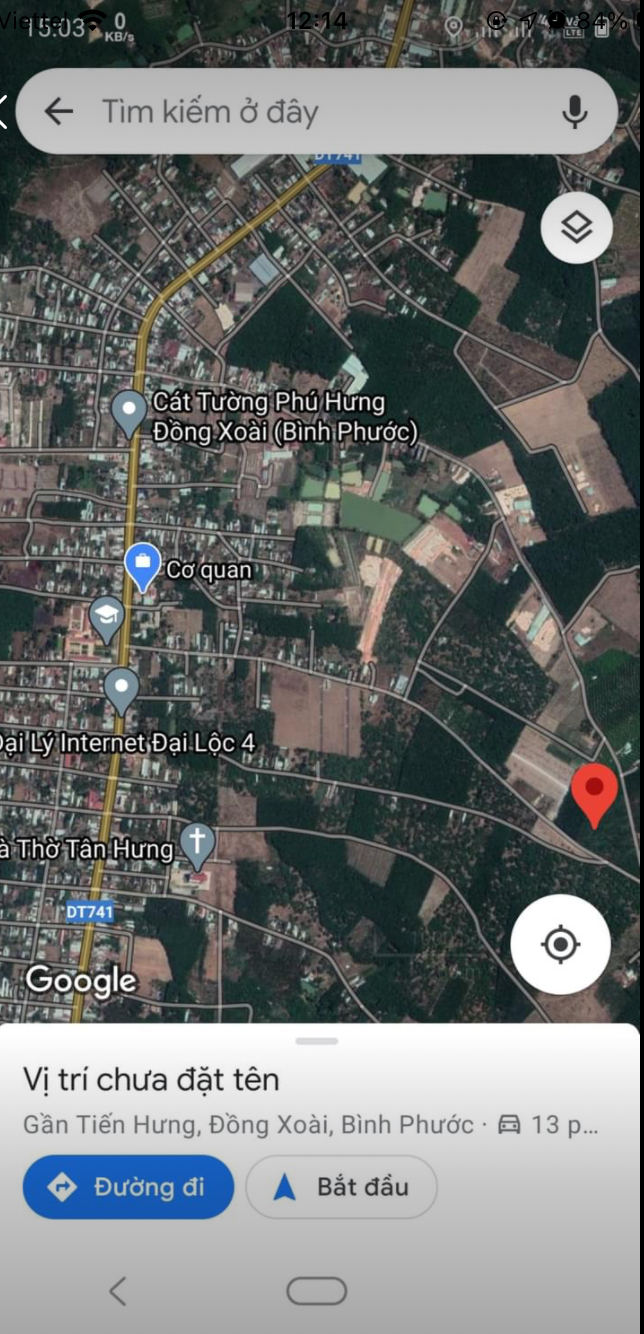Go back using the search bar arrow
Screen dimensions: 644x1334
click(x=59, y=111)
